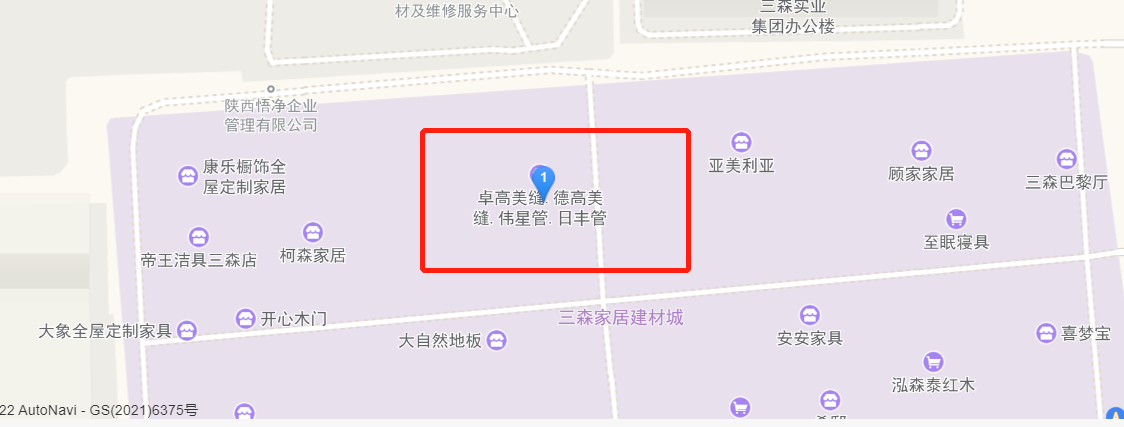Open the 喜梦宝 marker
The width and height of the screenshot is (1124, 427).
pos(1046,333)
